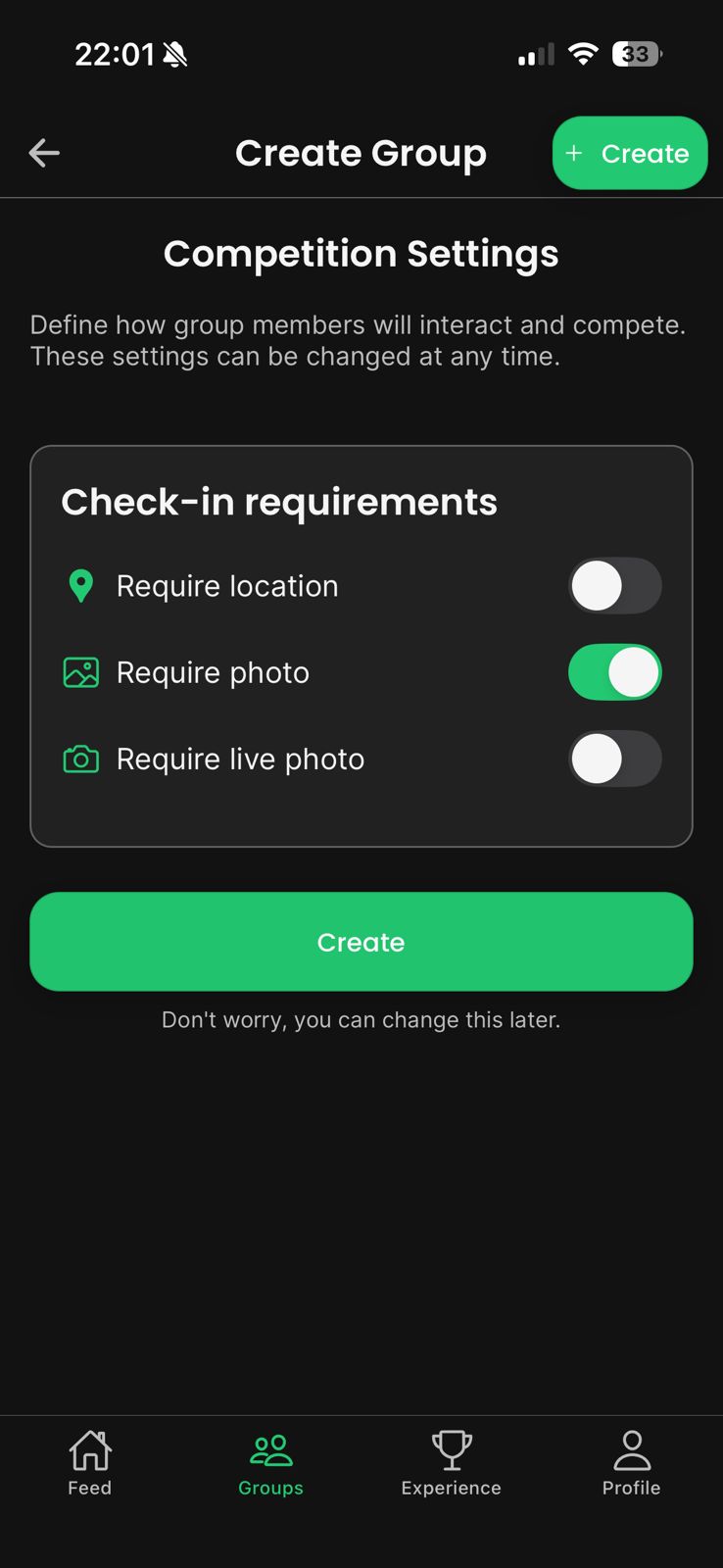Enable the Require location toggle
The width and height of the screenshot is (723, 1568).
(x=615, y=585)
